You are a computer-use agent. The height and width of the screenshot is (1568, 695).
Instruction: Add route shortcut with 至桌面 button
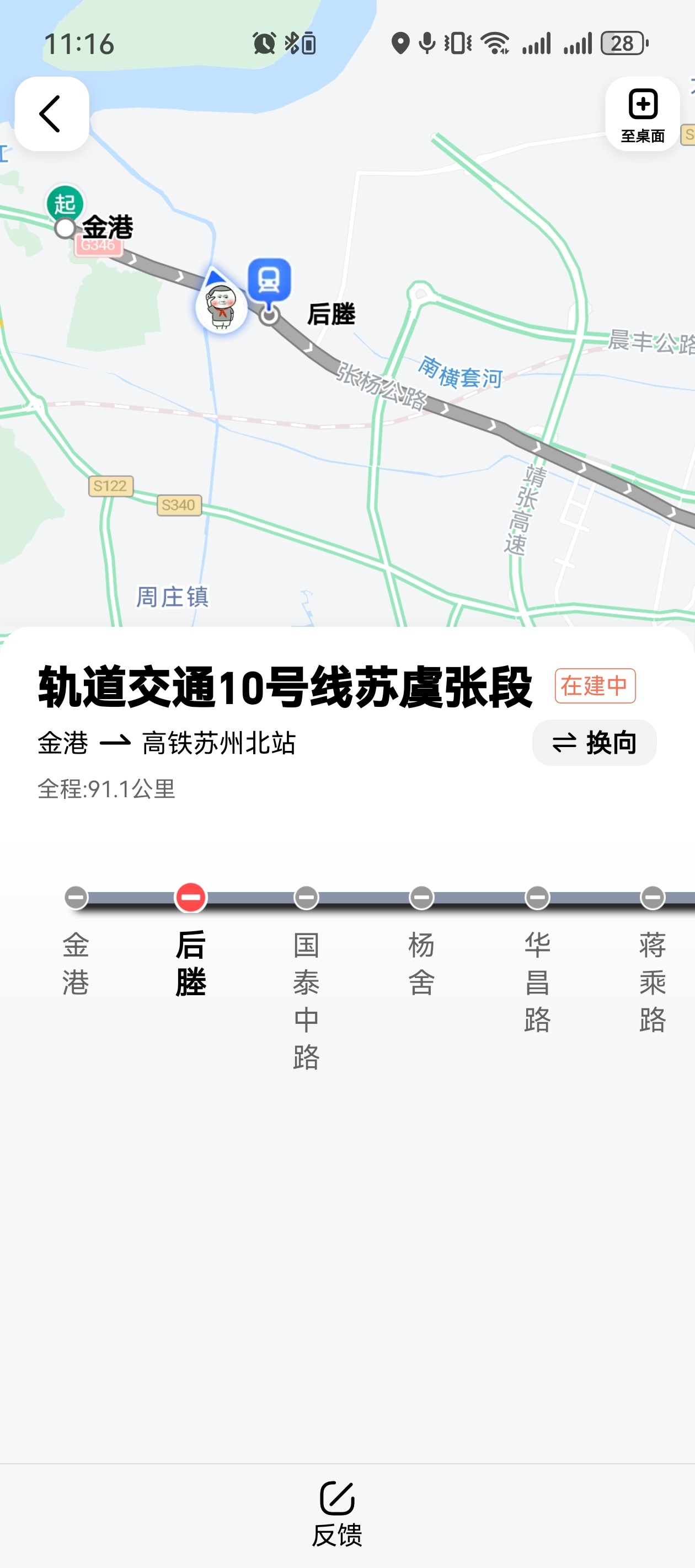[642, 114]
